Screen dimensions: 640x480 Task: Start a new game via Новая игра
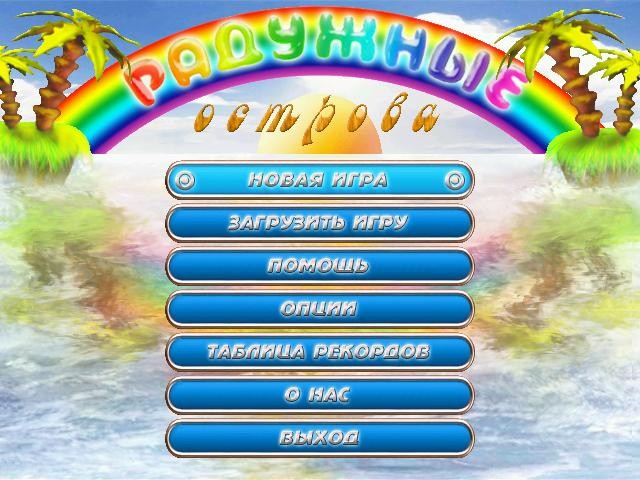pyautogui.click(x=319, y=181)
